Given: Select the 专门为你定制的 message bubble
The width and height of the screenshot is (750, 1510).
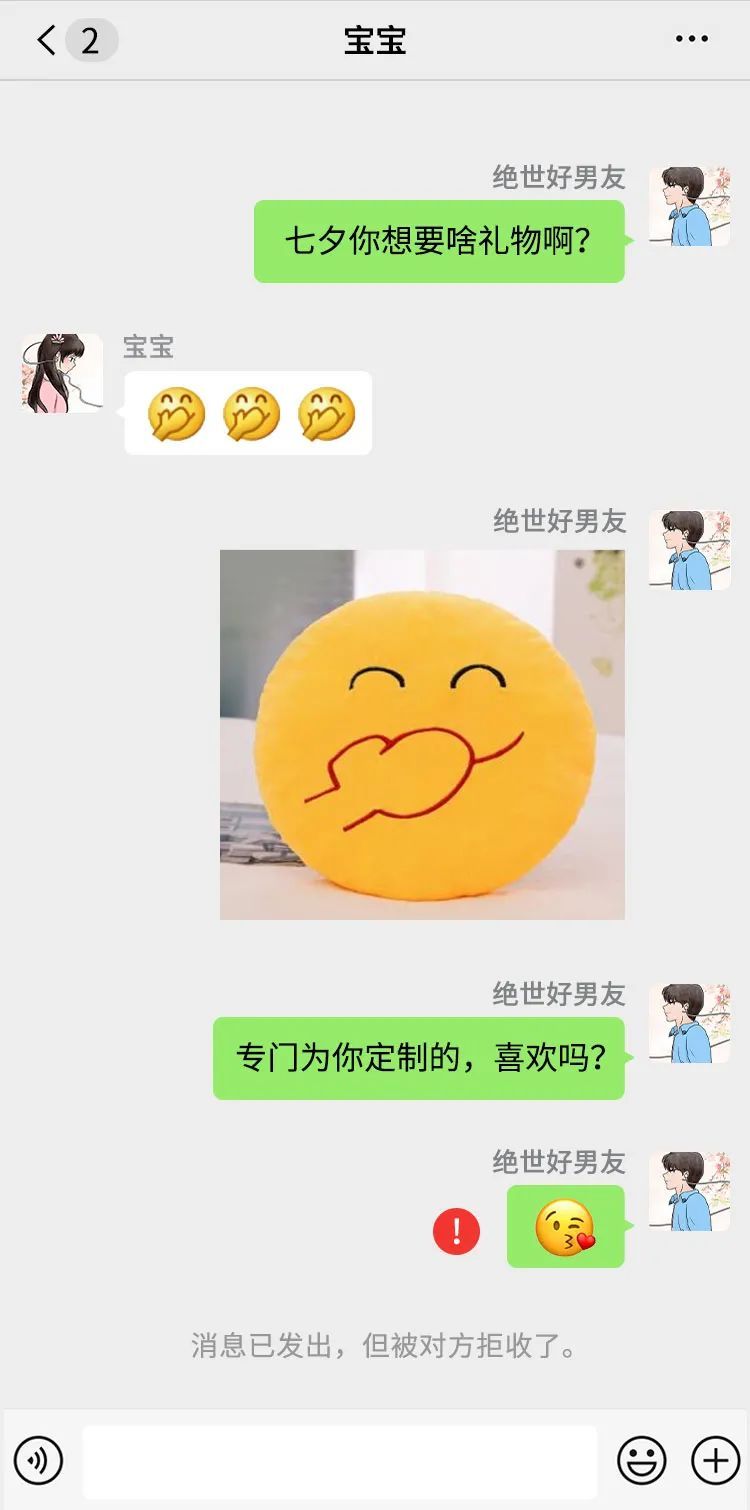Looking at the screenshot, I should click(x=418, y=1057).
